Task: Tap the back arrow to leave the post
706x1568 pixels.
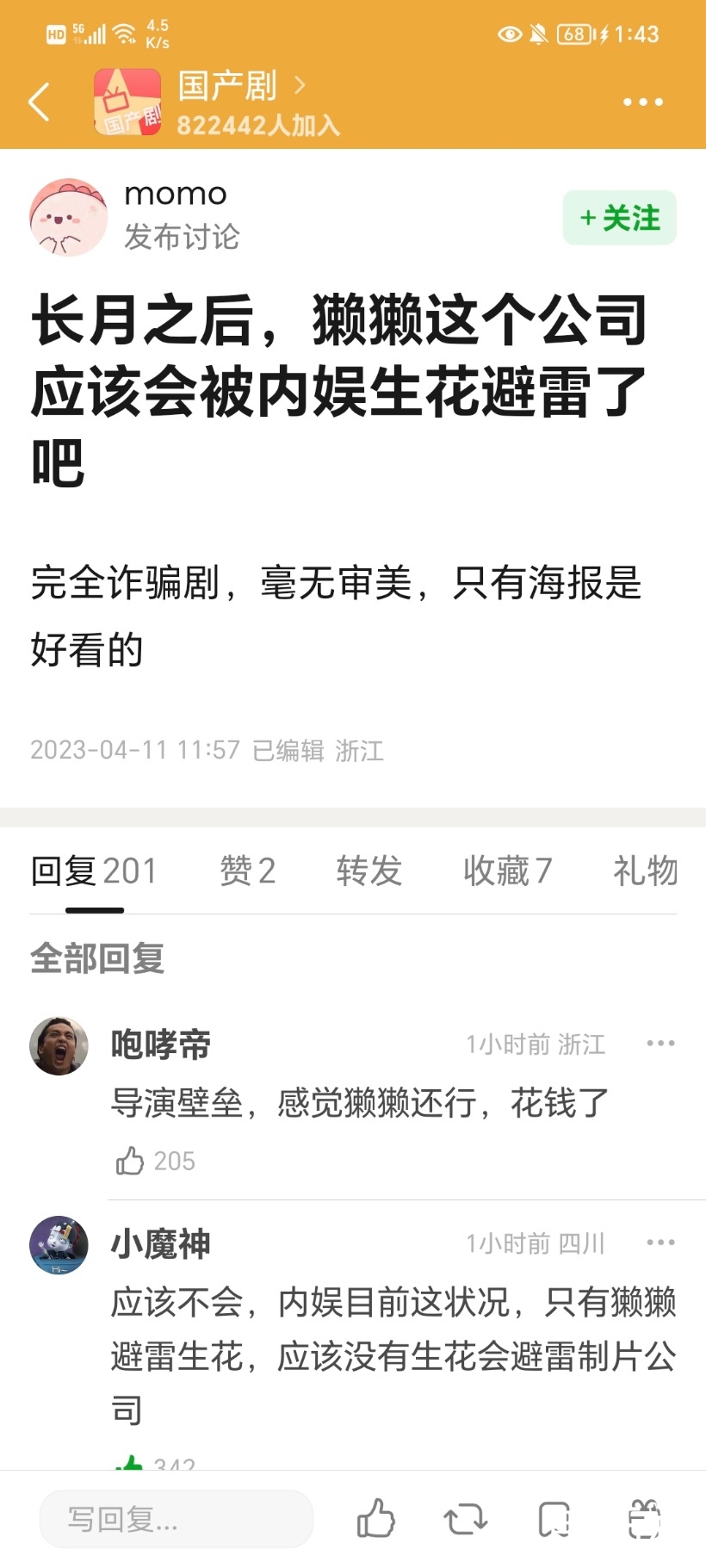Action: pyautogui.click(x=38, y=101)
